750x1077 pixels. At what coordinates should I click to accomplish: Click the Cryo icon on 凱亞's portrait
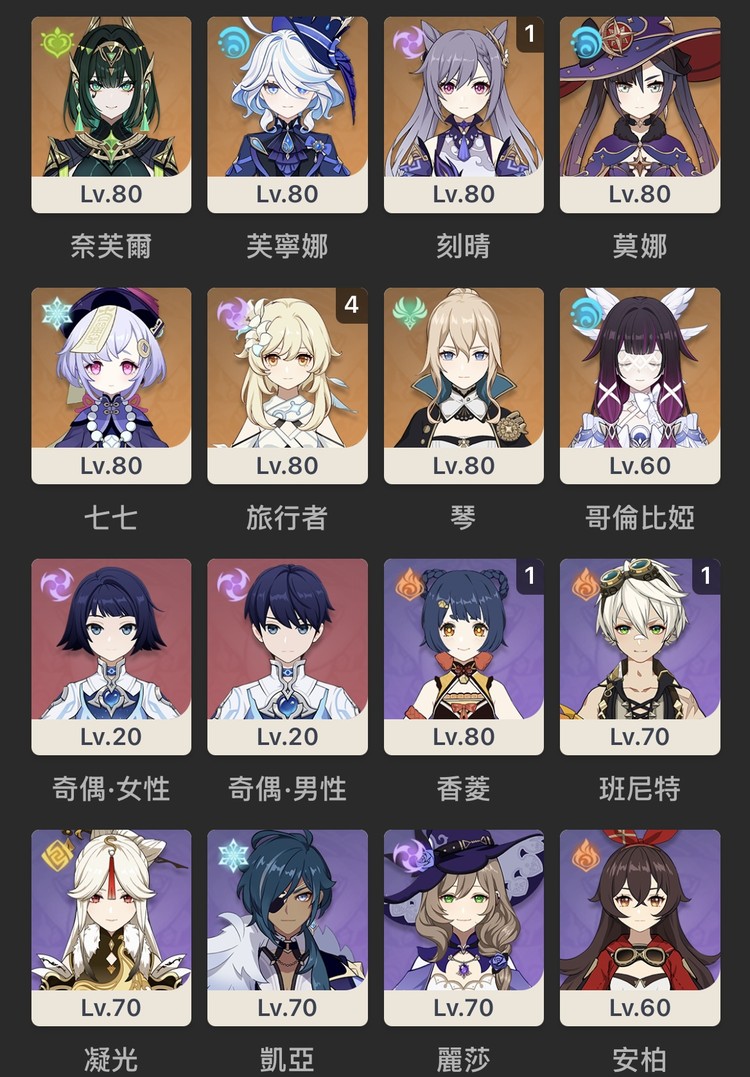(x=234, y=858)
